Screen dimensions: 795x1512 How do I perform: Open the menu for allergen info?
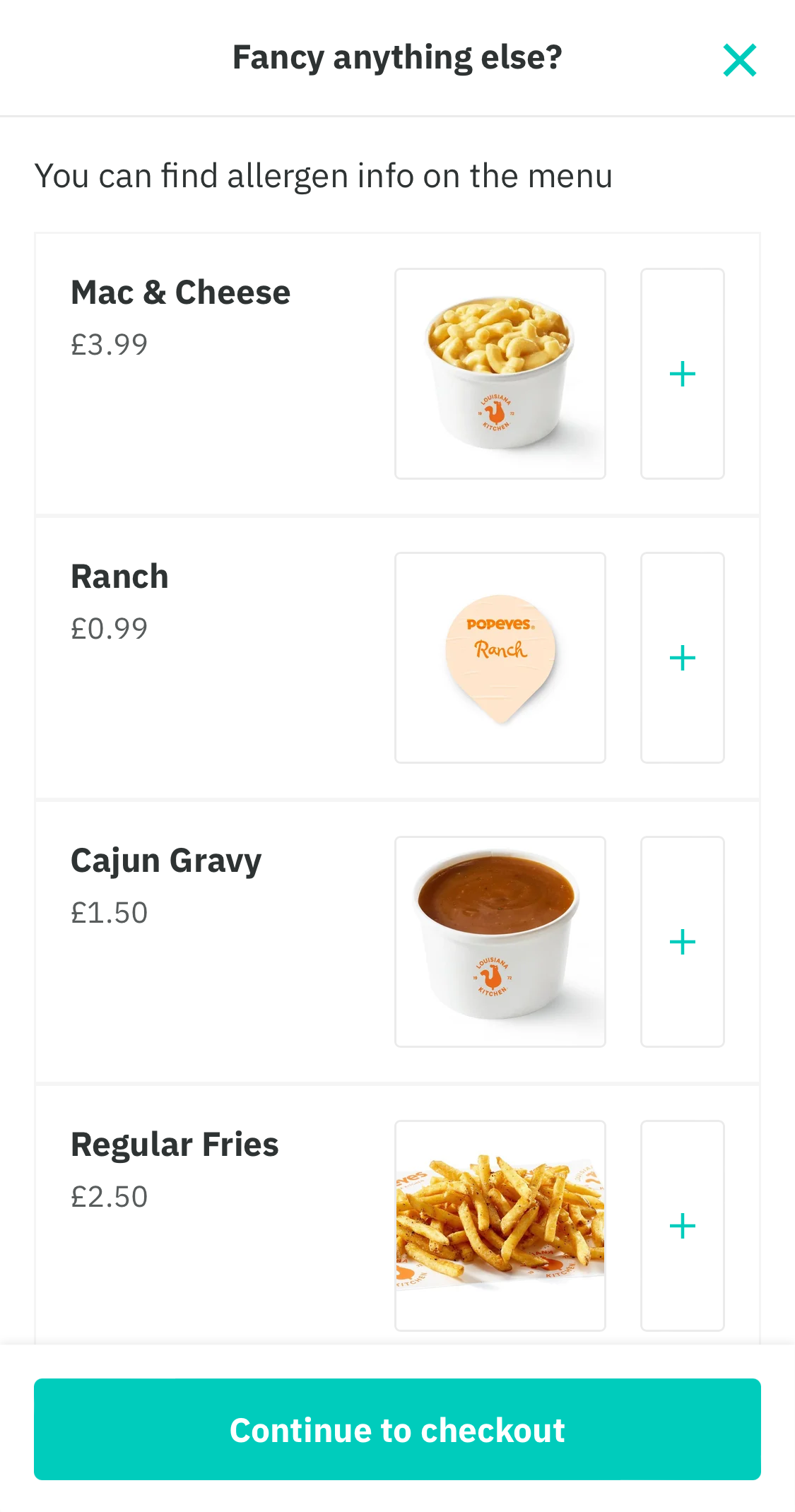[x=324, y=175]
